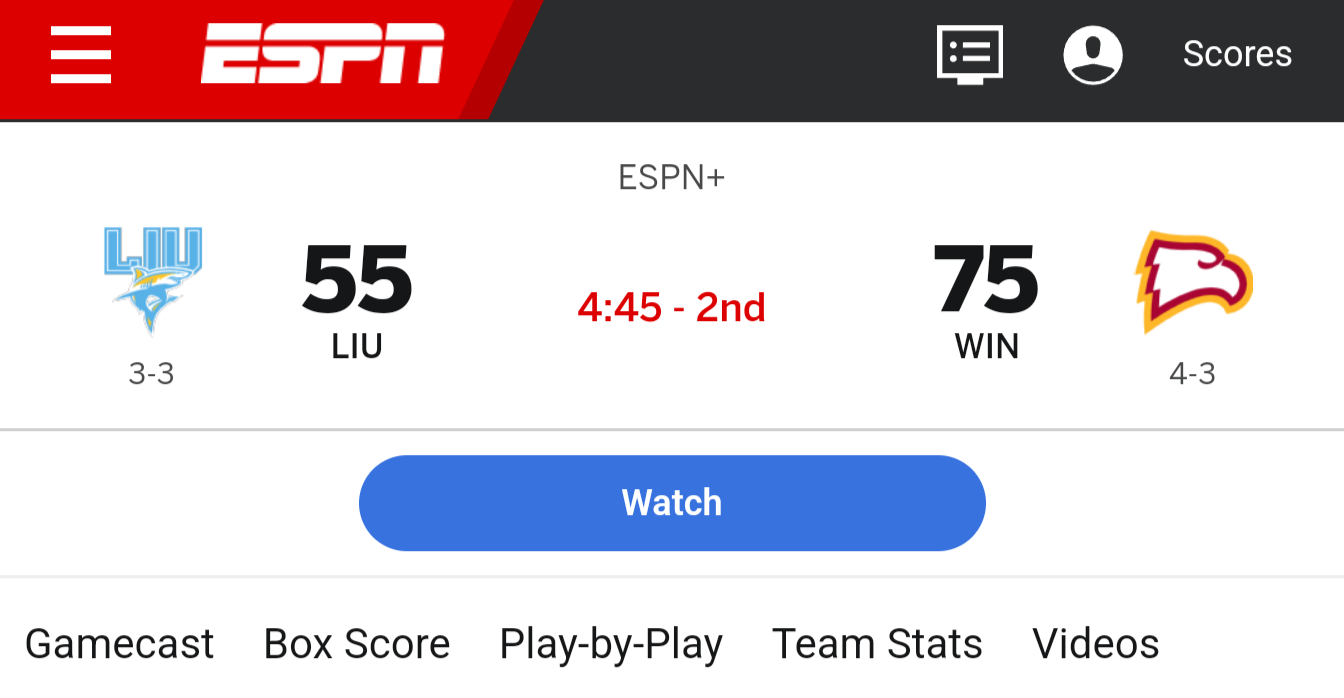Open the hamburger navigation menu
1344x698 pixels.
click(81, 55)
